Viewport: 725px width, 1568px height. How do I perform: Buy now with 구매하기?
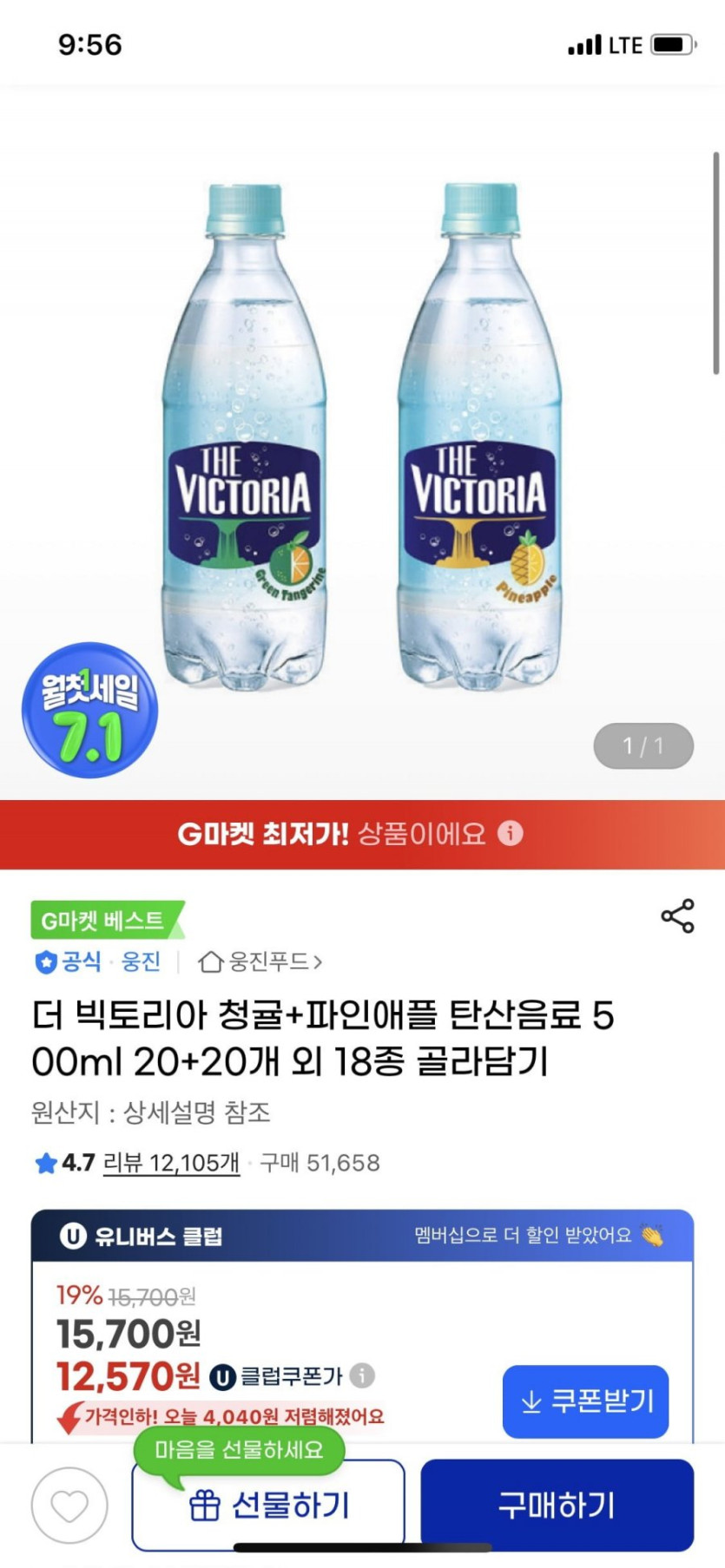click(x=557, y=1506)
